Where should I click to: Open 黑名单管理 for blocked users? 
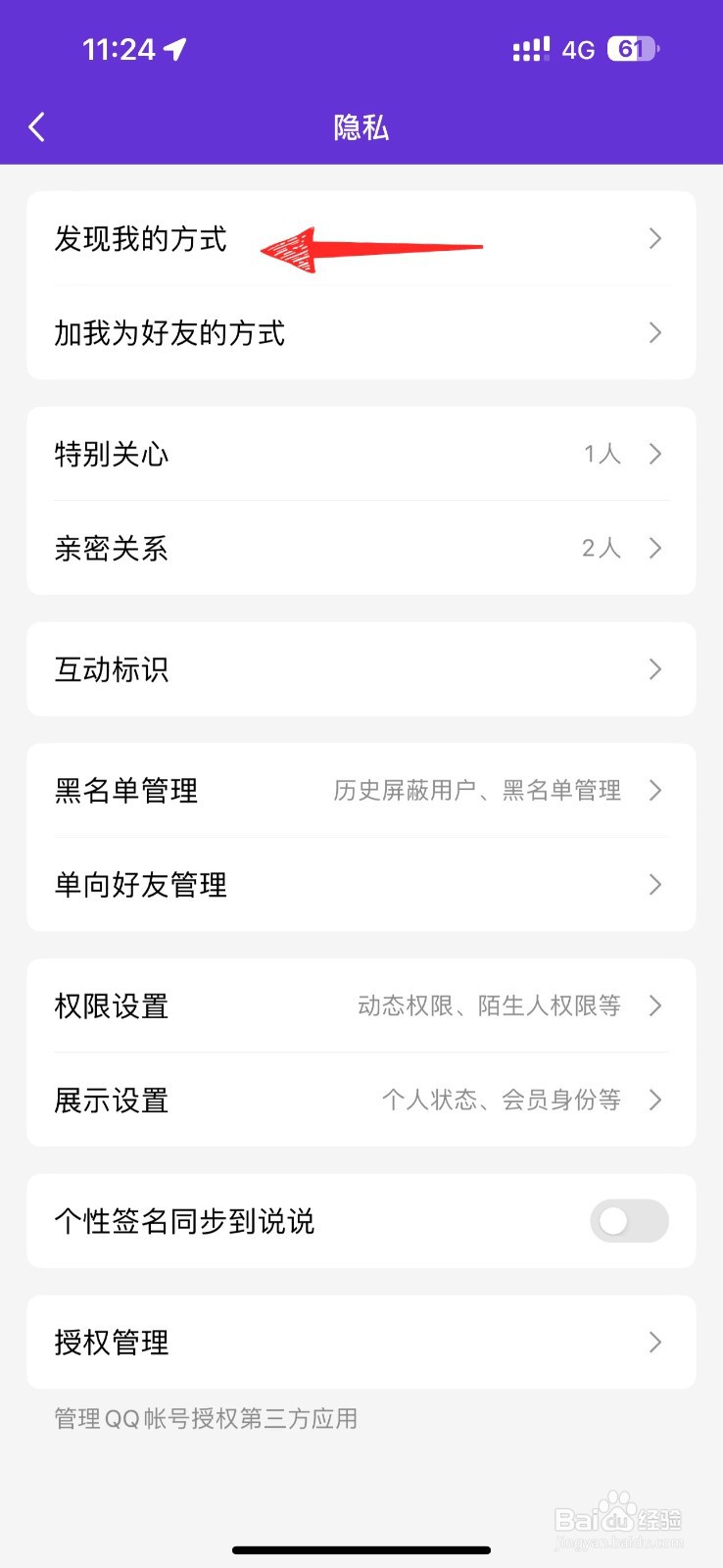(x=361, y=791)
